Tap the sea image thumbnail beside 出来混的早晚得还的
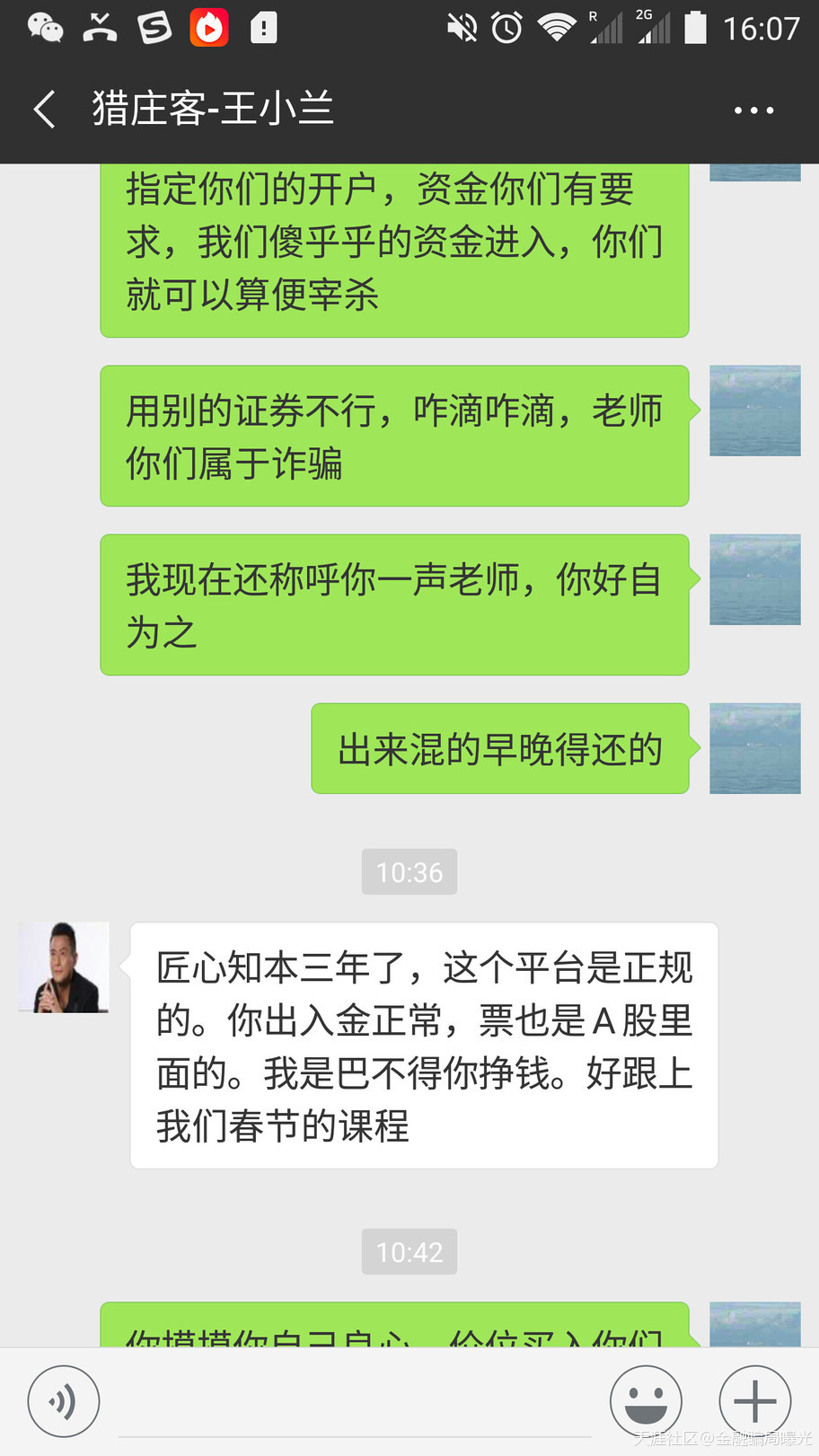 tap(754, 748)
